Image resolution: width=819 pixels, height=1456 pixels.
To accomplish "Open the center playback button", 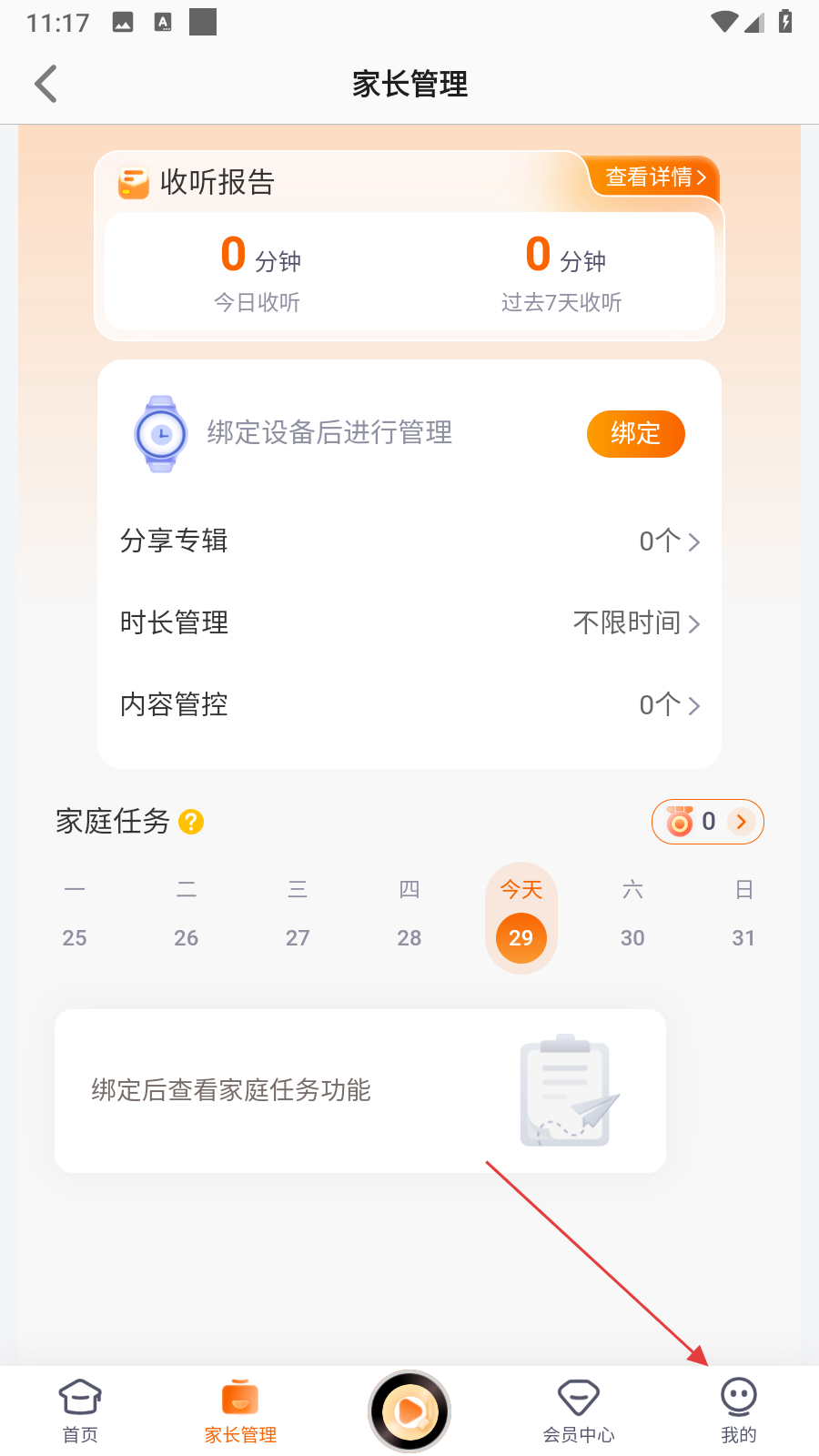I will (409, 1411).
